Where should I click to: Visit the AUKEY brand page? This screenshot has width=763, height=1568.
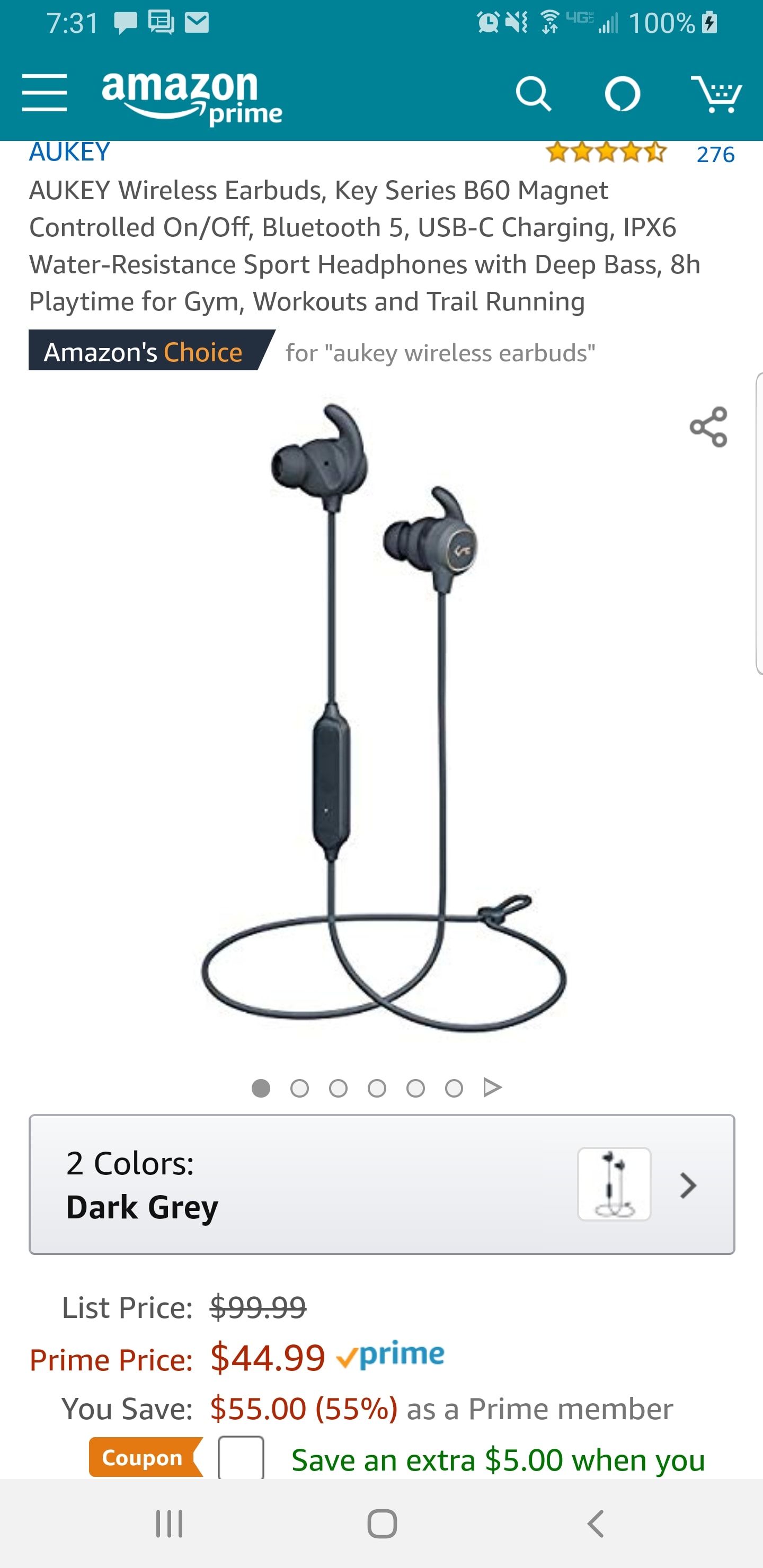click(69, 152)
